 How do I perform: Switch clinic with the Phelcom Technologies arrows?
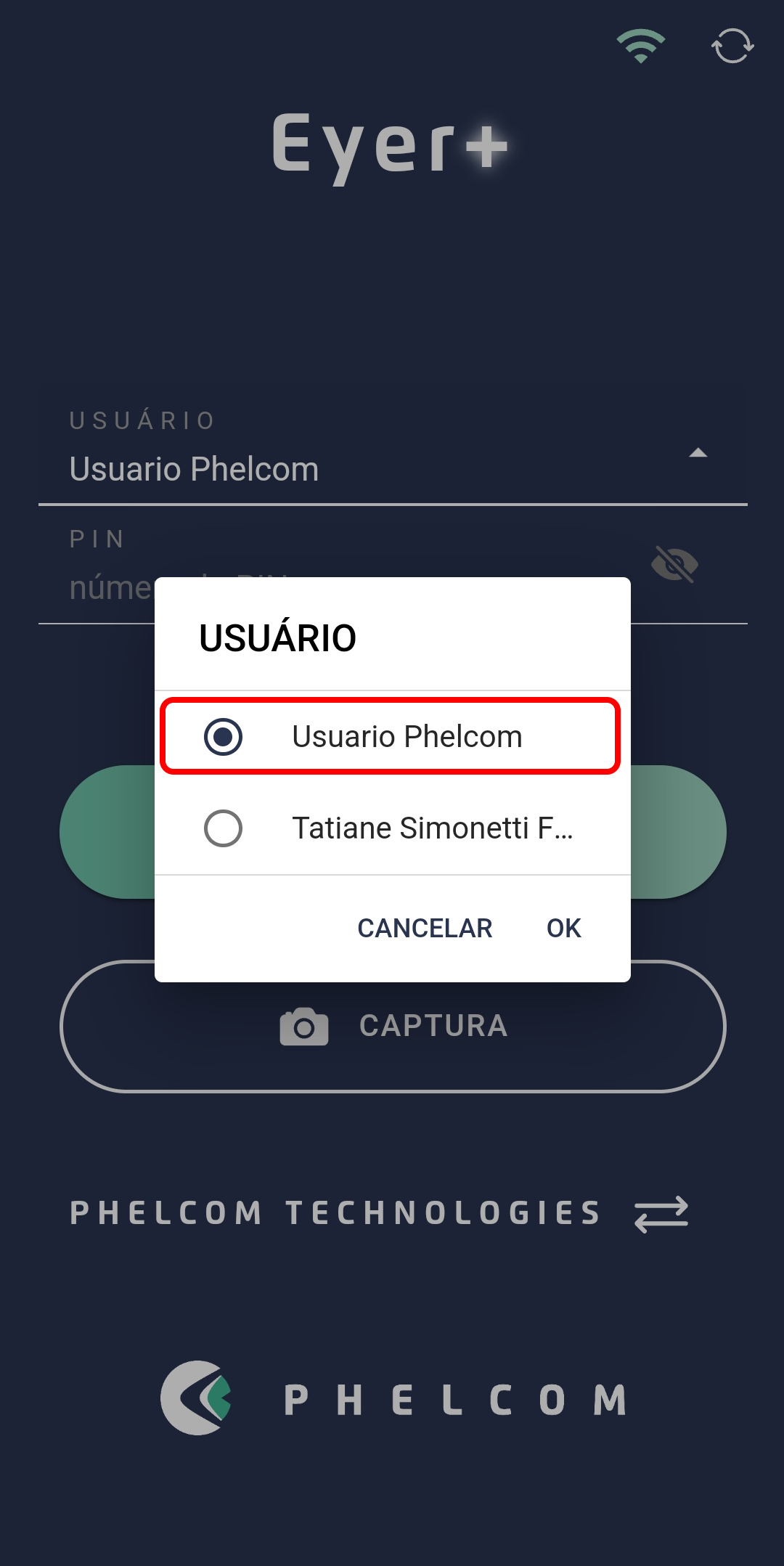(661, 1214)
